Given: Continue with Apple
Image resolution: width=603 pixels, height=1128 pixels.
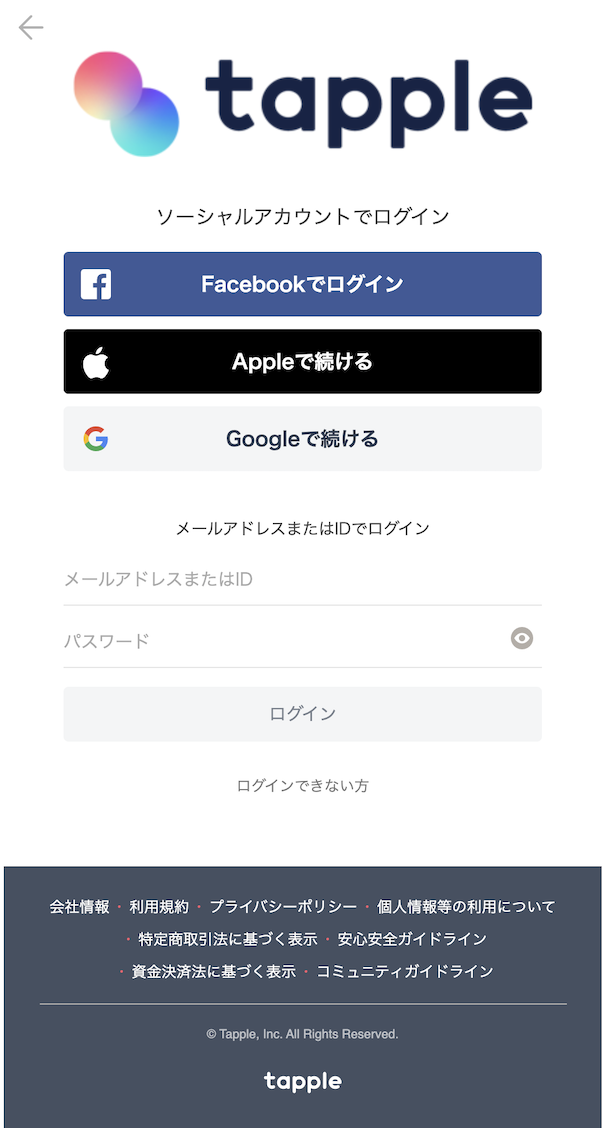Looking at the screenshot, I should coord(302,361).
